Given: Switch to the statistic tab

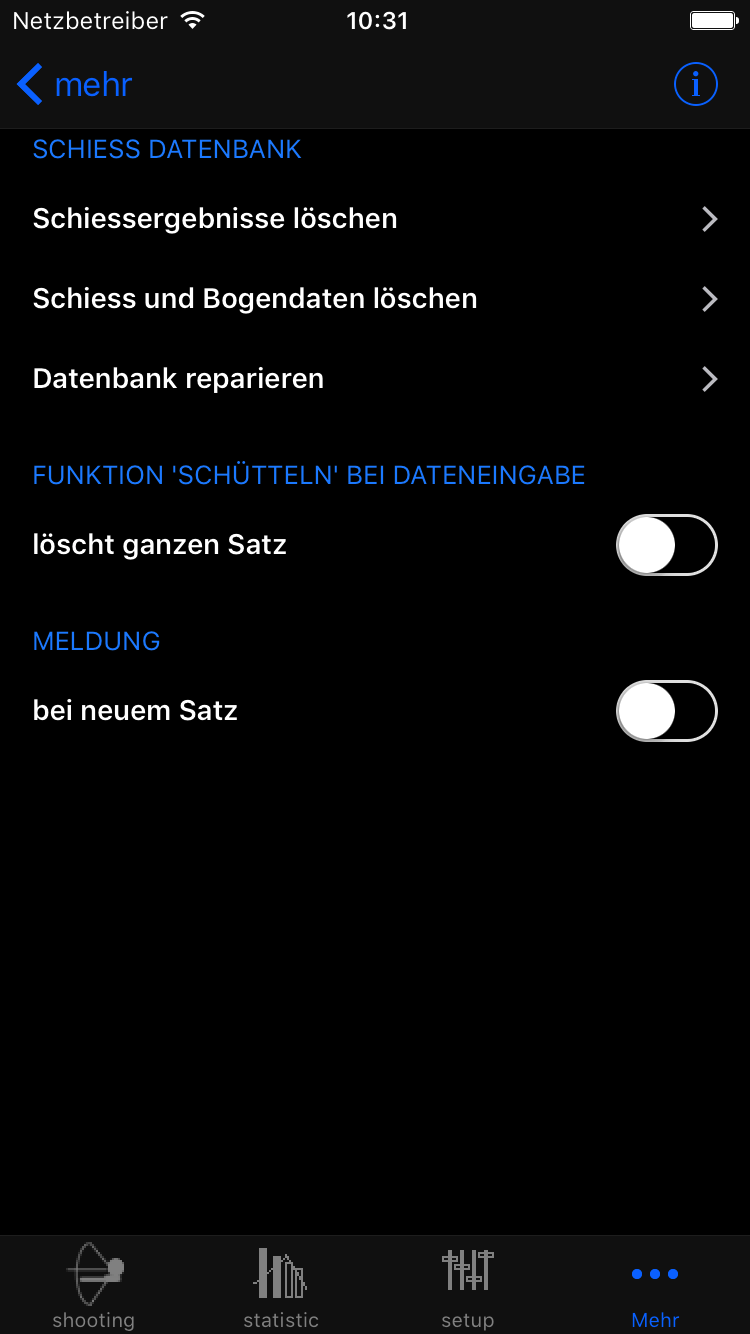Looking at the screenshot, I should click(x=281, y=1286).
